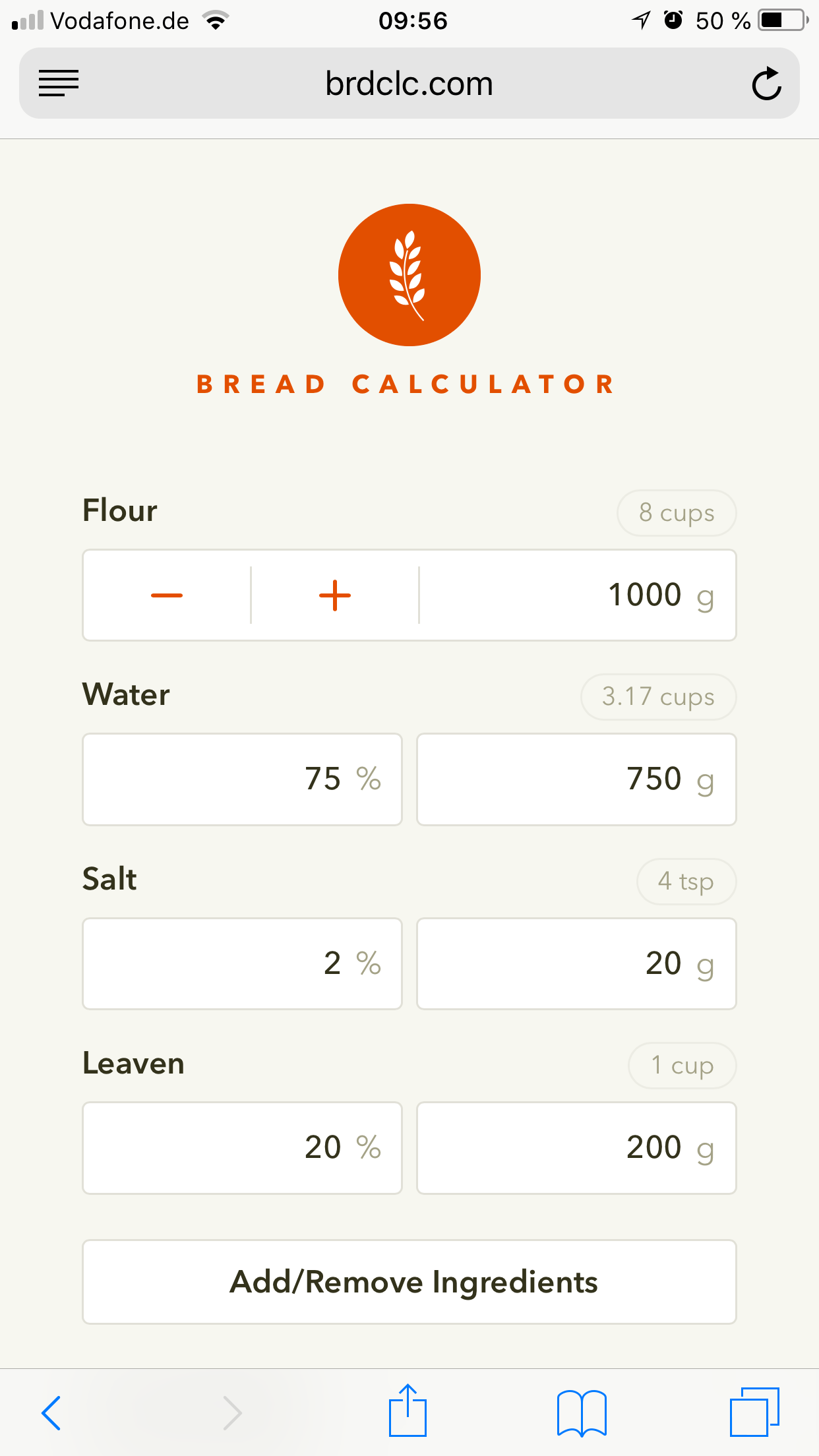The width and height of the screenshot is (819, 1456).
Task: Click the Bread Calculator wheat logo
Action: click(x=409, y=274)
